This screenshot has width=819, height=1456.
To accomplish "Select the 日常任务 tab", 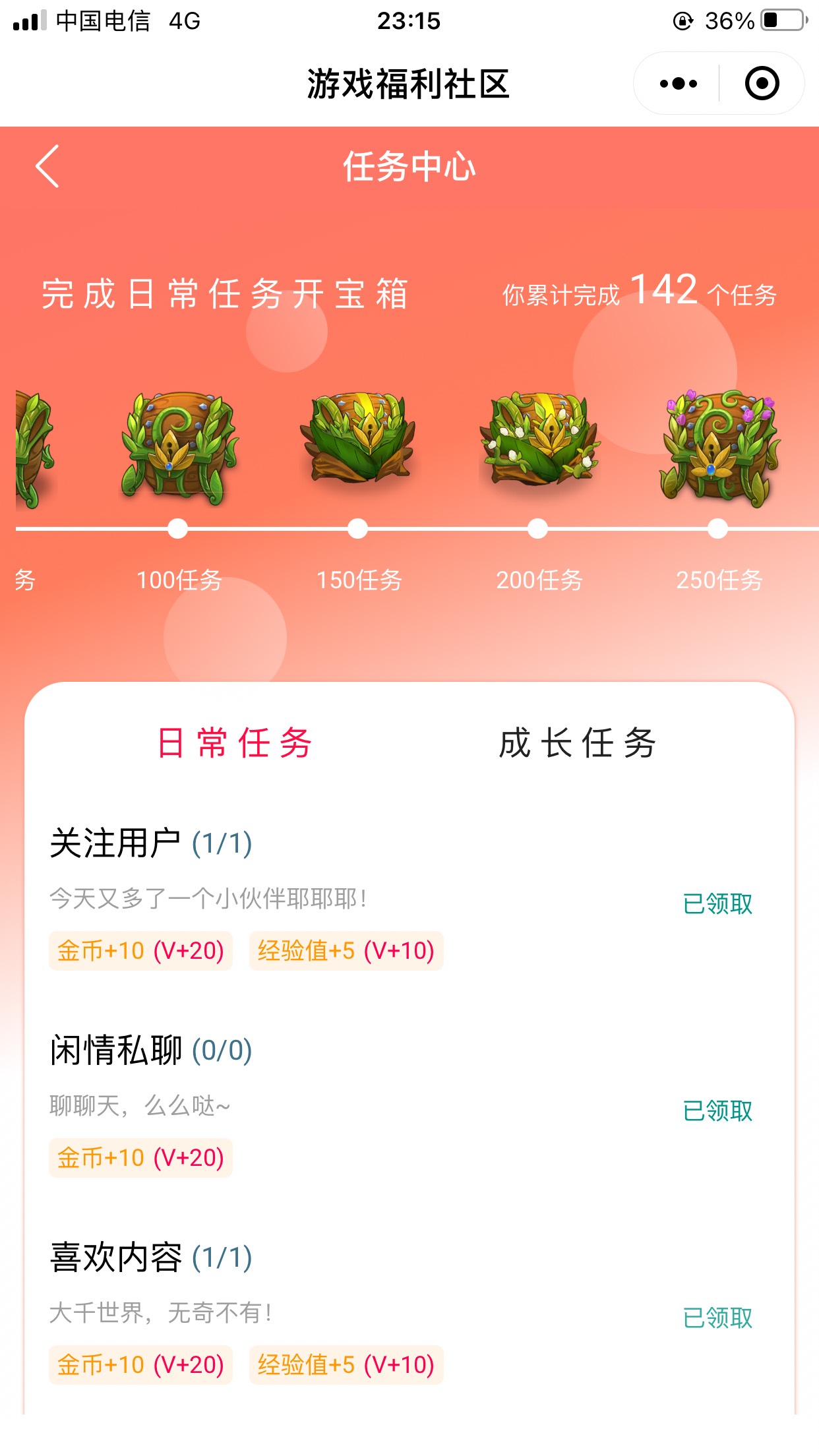I will tap(235, 743).
